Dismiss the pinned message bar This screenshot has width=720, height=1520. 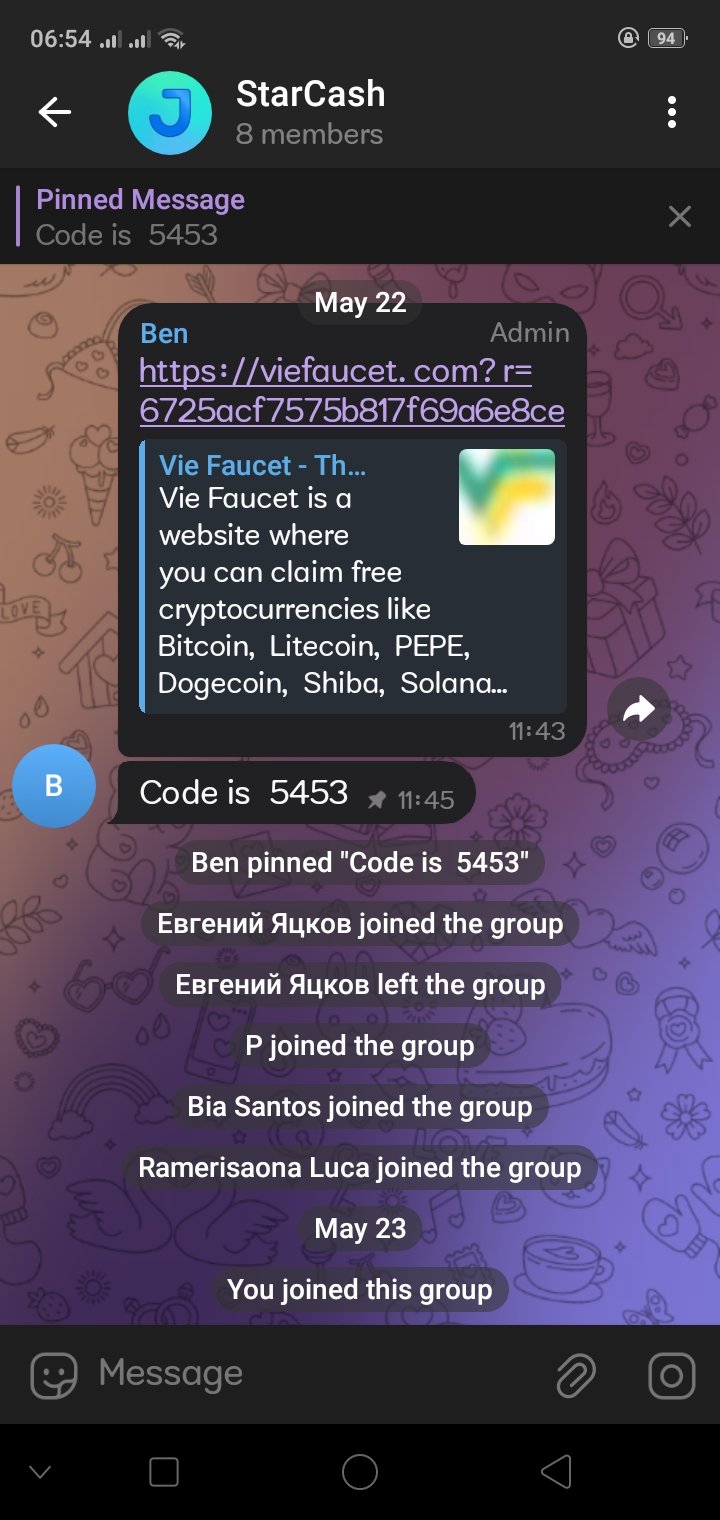[679, 216]
